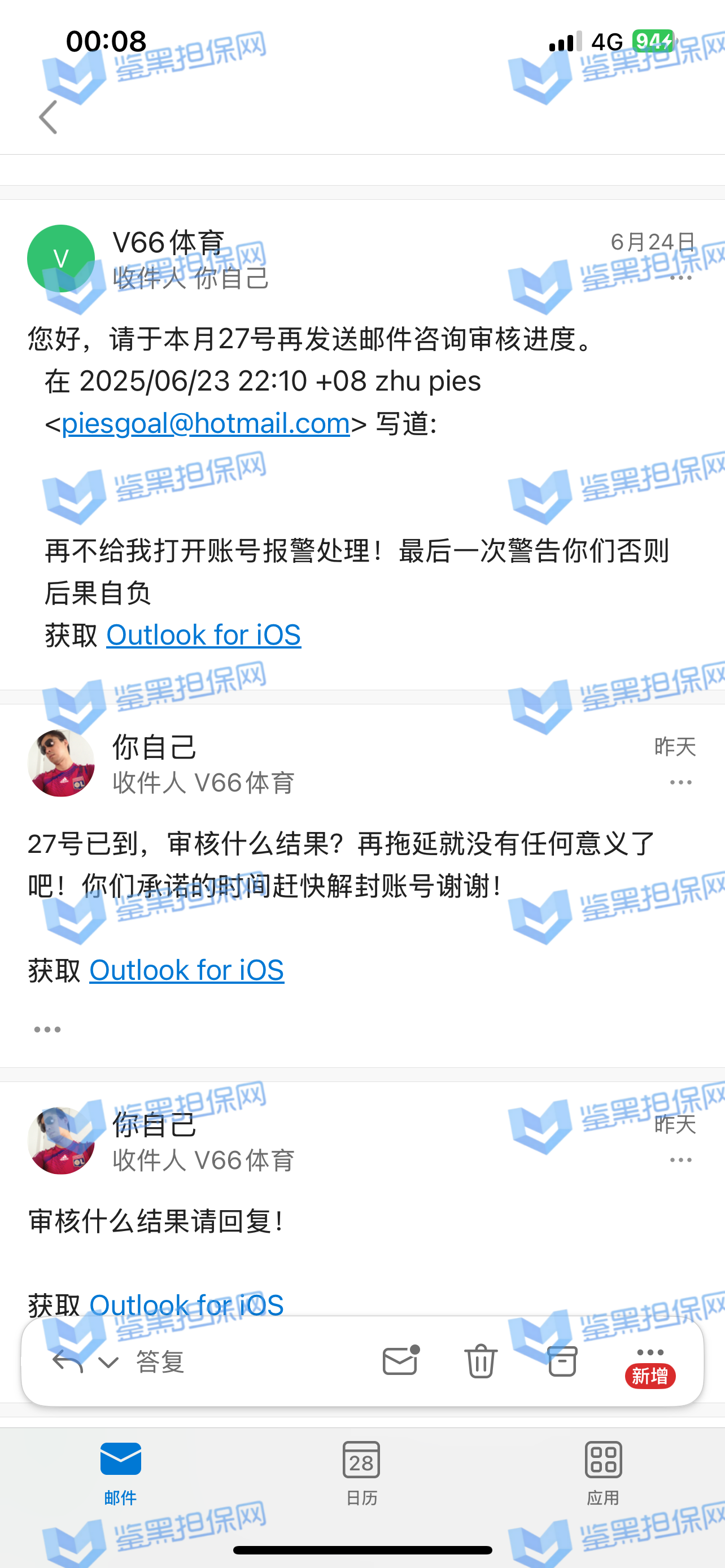Reply using the 答复 field
Viewport: 725px width, 1568px height.
[x=159, y=1361]
